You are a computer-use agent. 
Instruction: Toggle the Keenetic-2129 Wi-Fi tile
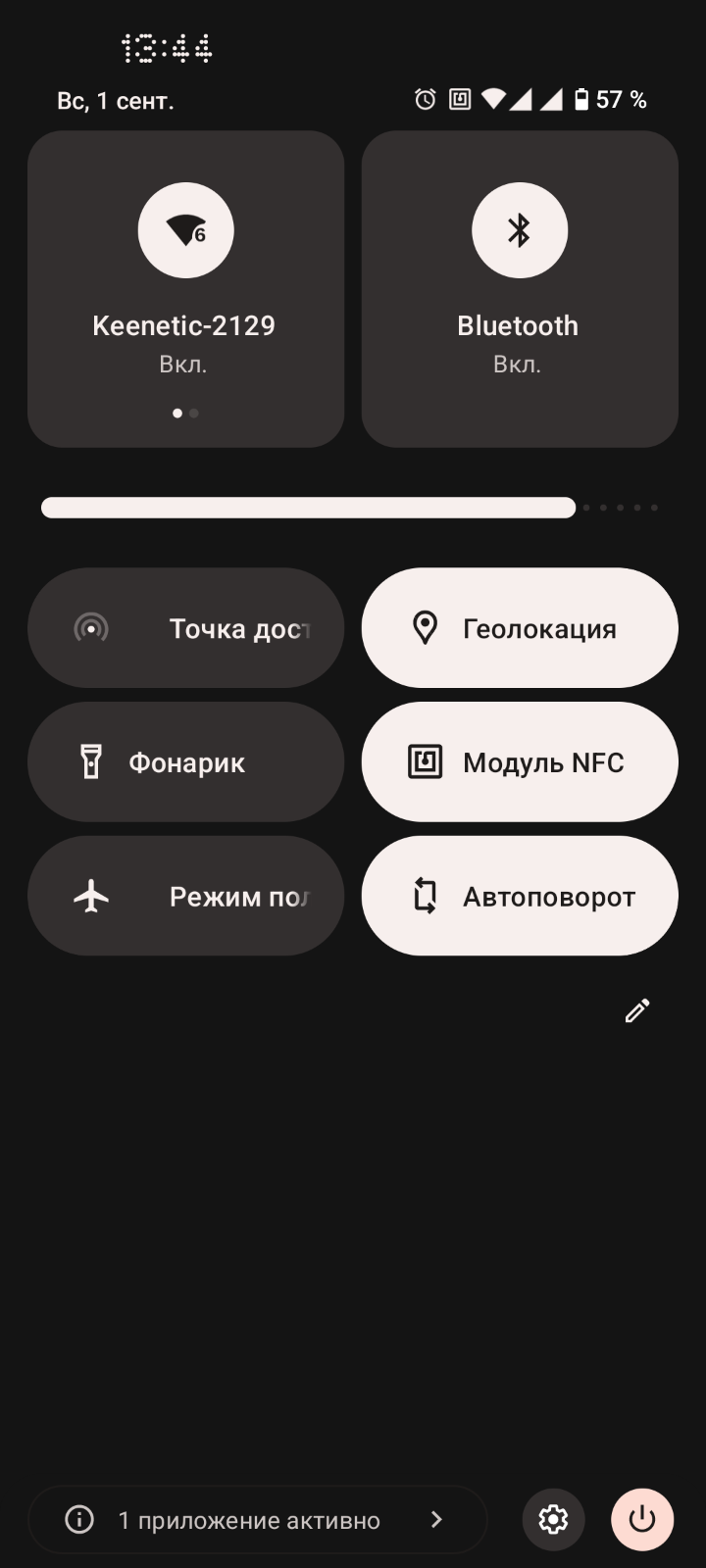pos(185,289)
